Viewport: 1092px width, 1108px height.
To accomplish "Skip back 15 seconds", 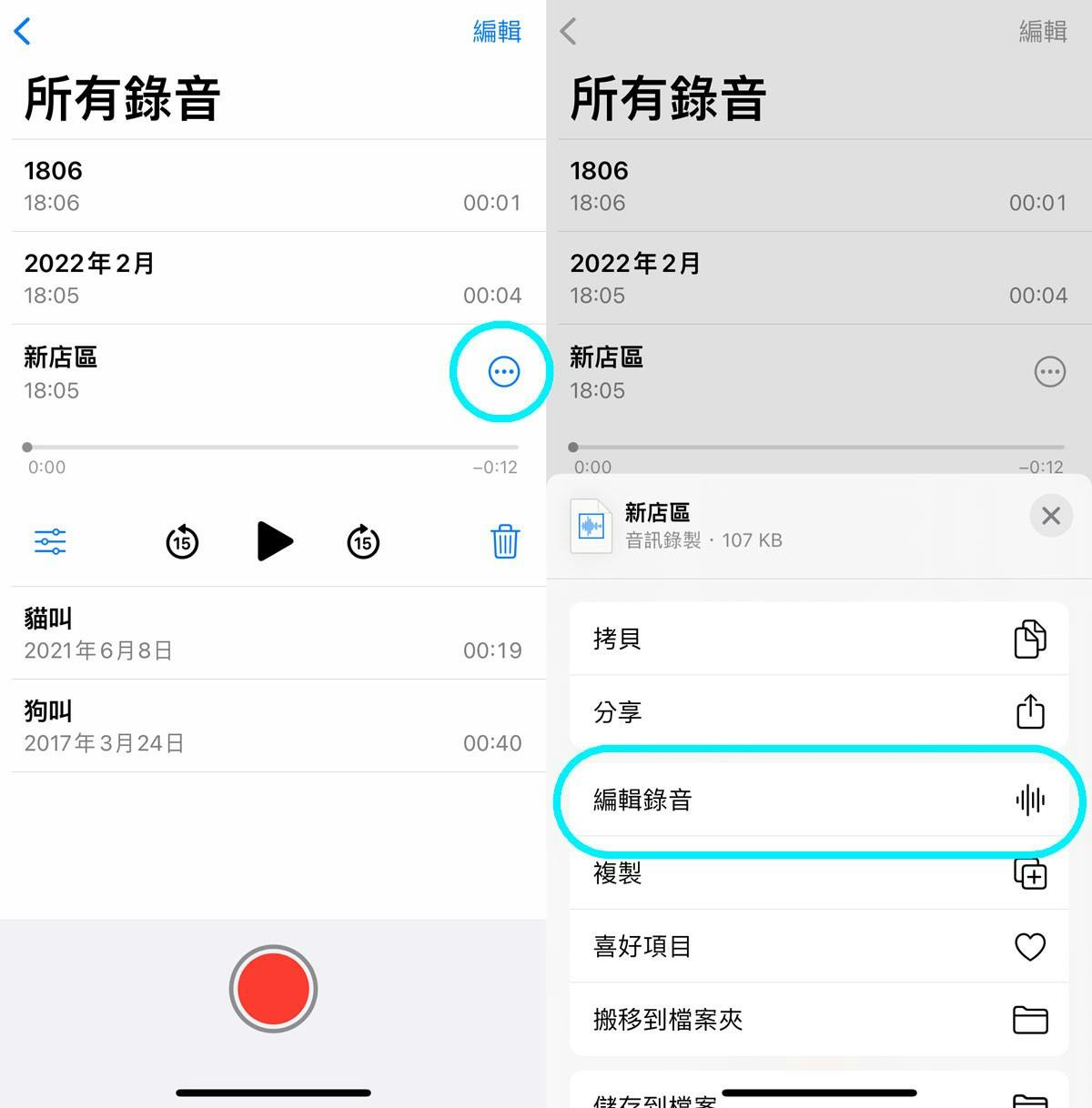I will pyautogui.click(x=182, y=542).
